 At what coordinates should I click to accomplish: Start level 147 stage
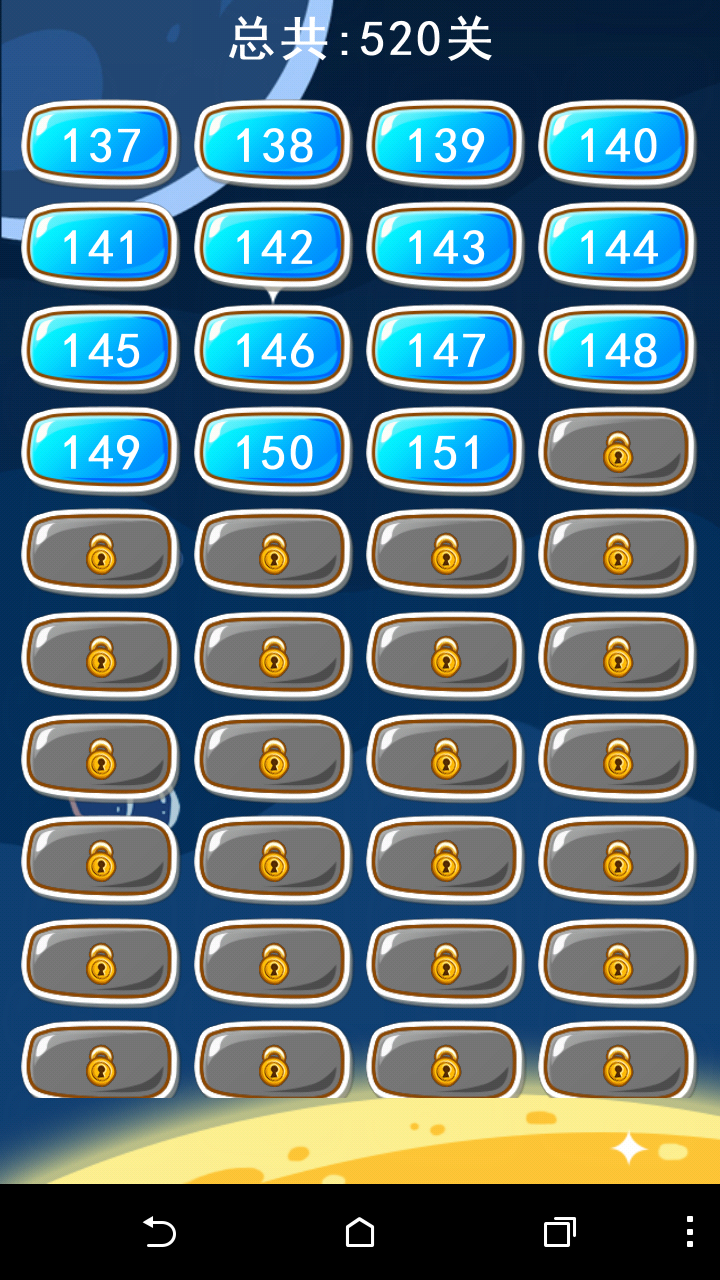(445, 349)
